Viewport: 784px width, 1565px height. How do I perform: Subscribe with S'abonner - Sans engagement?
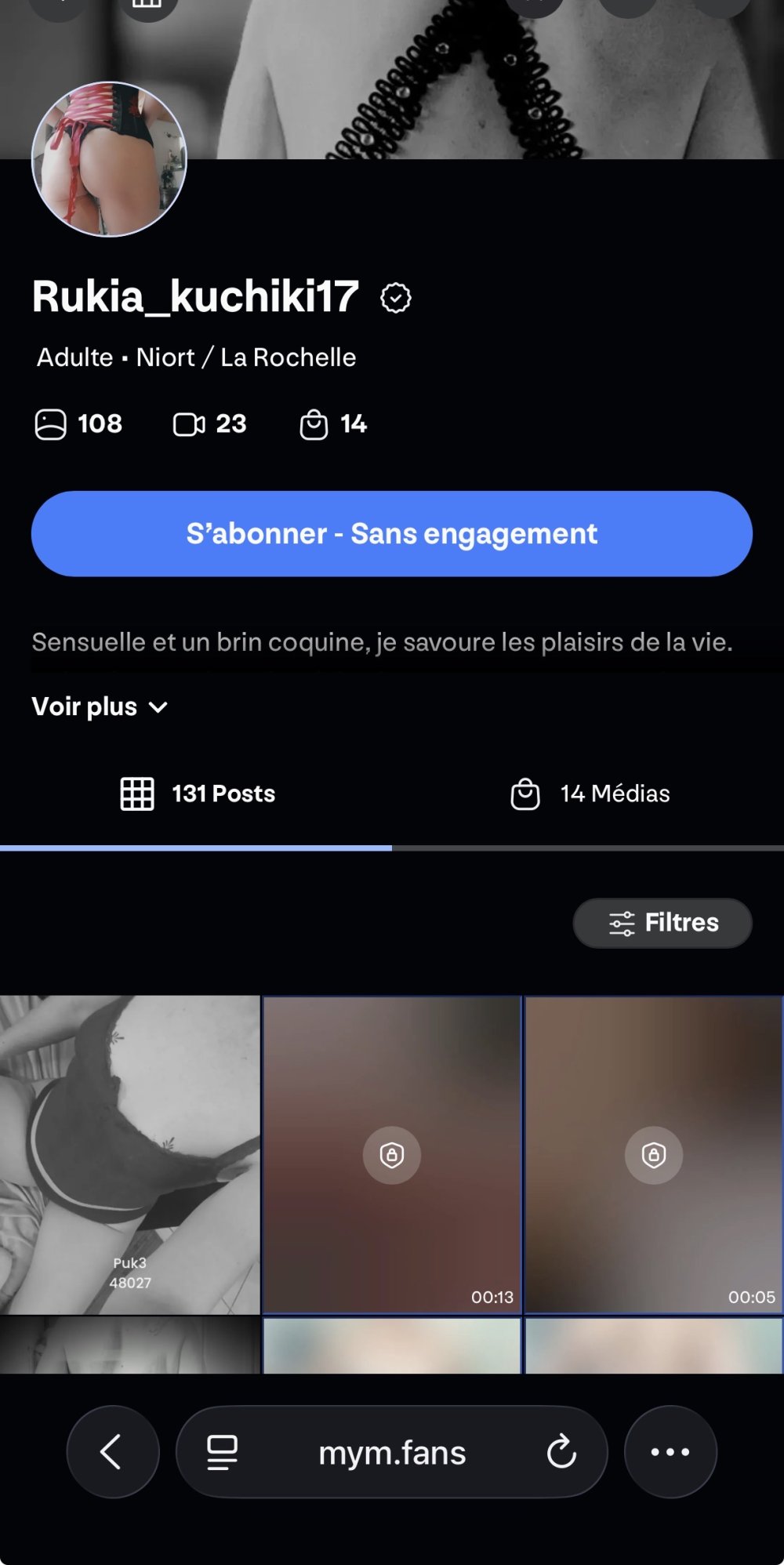391,534
